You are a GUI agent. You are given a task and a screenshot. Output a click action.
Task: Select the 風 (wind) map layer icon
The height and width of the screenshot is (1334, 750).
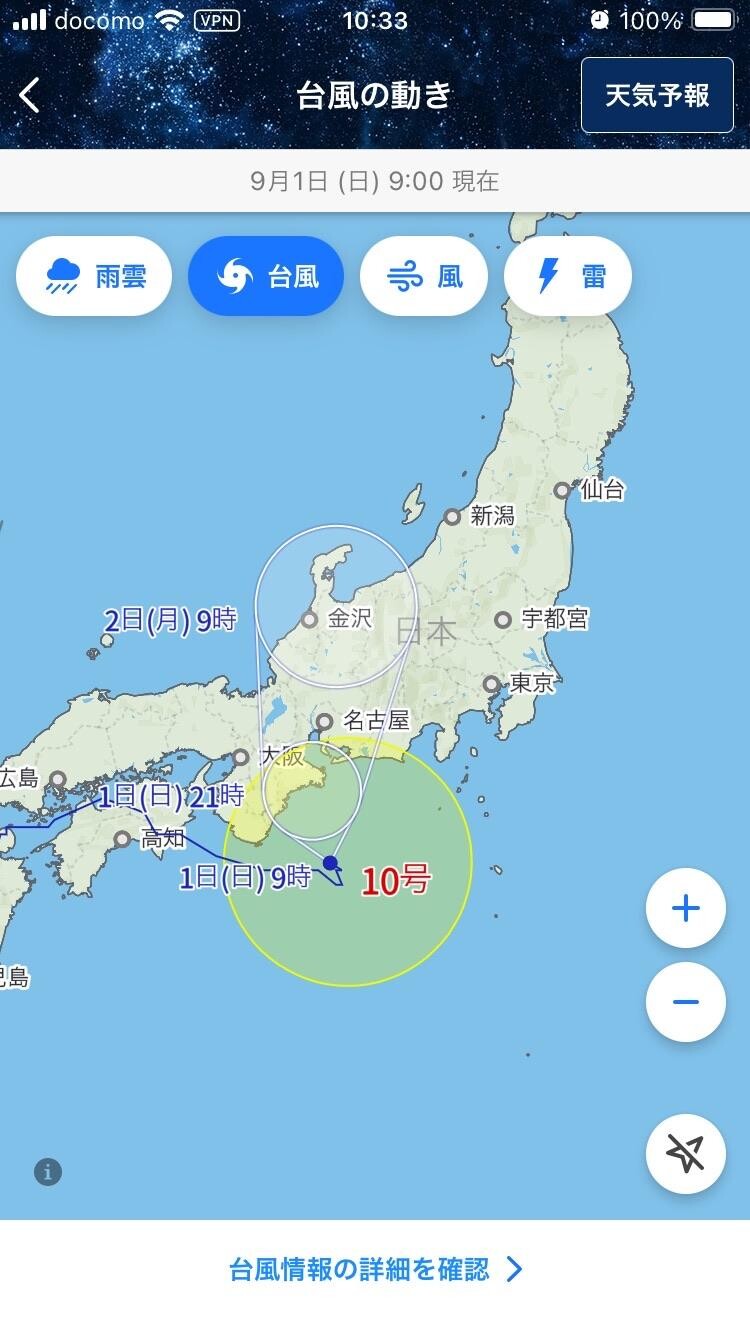pyautogui.click(x=423, y=274)
